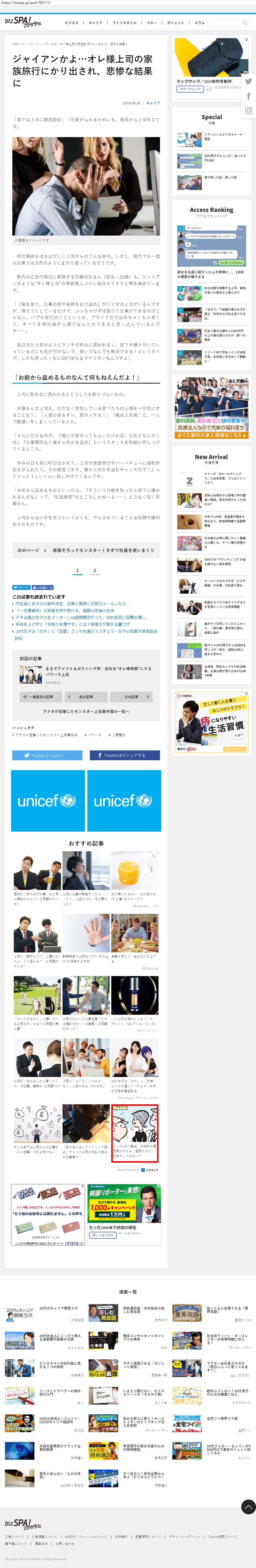The width and height of the screenshot is (256, 1568).
Task: Tap Twitterでつぶやく button
Action: coord(47,755)
